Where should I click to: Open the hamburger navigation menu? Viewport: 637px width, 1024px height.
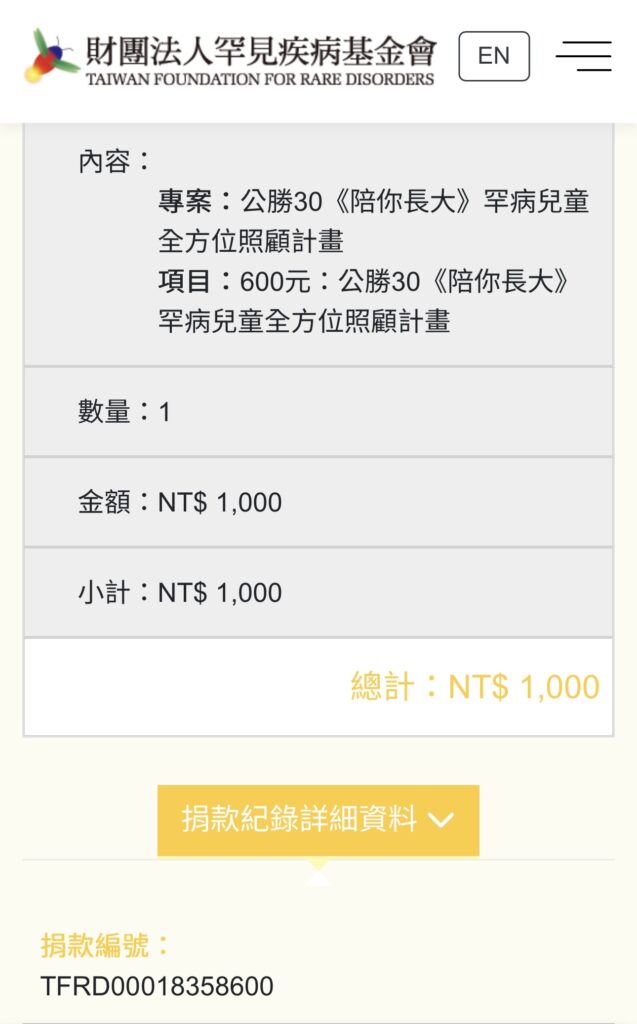point(583,56)
